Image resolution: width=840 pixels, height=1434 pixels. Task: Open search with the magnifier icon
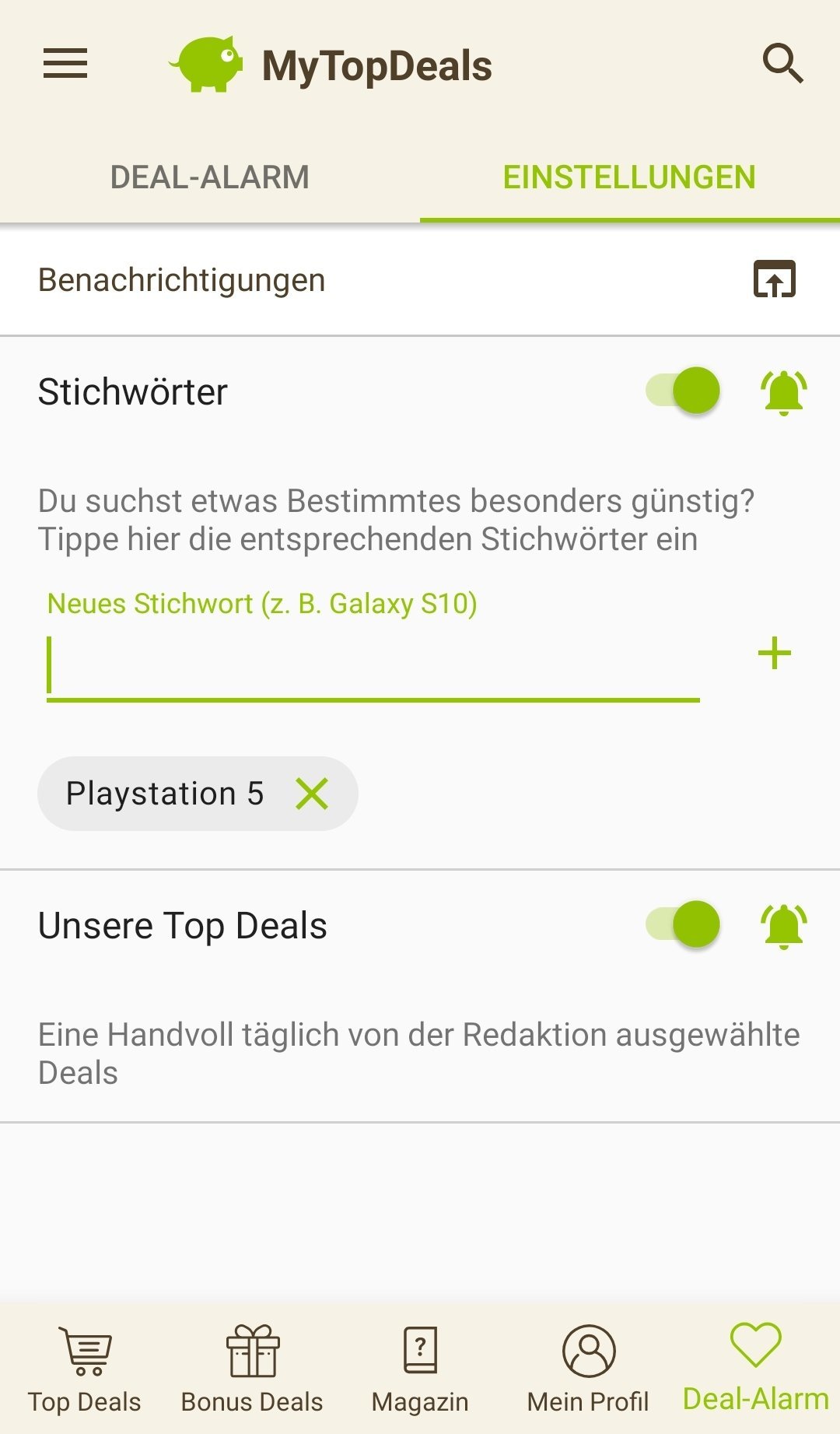click(x=782, y=64)
